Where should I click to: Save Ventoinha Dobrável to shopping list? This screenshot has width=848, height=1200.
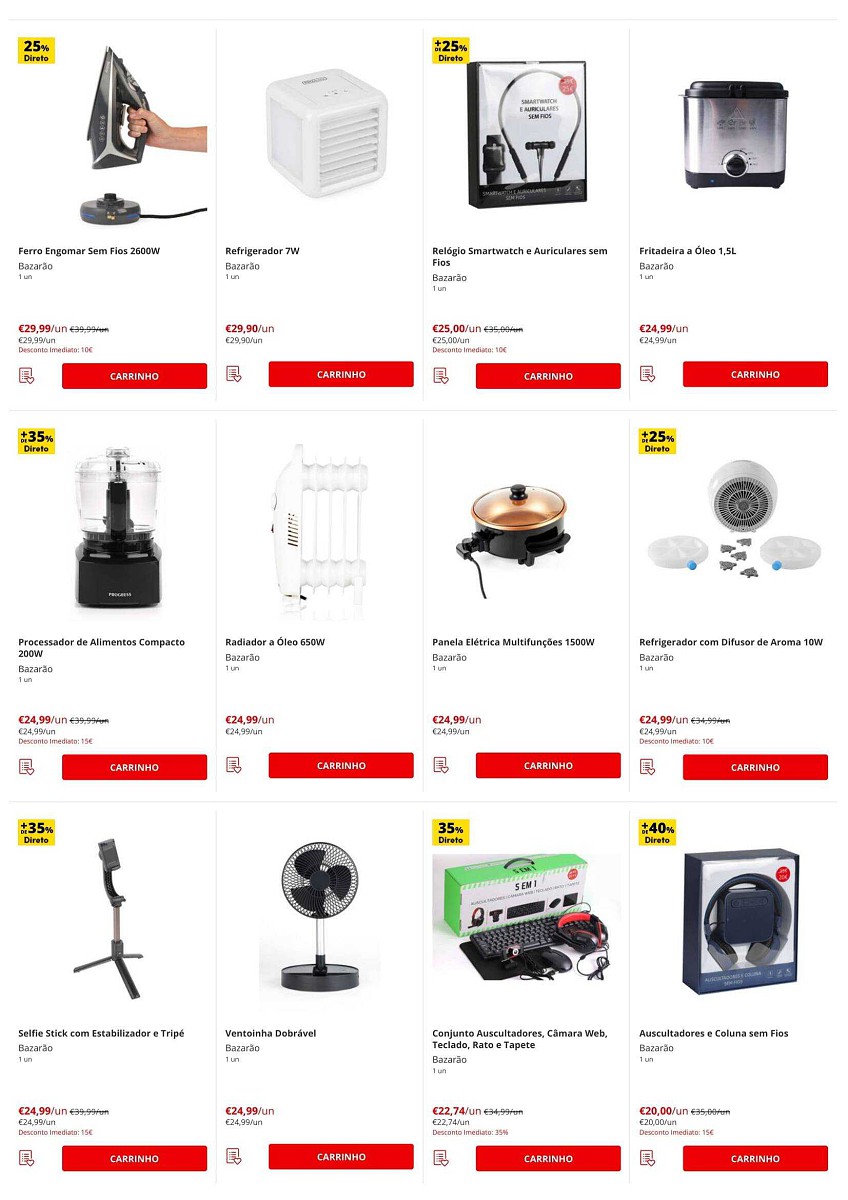(234, 1156)
